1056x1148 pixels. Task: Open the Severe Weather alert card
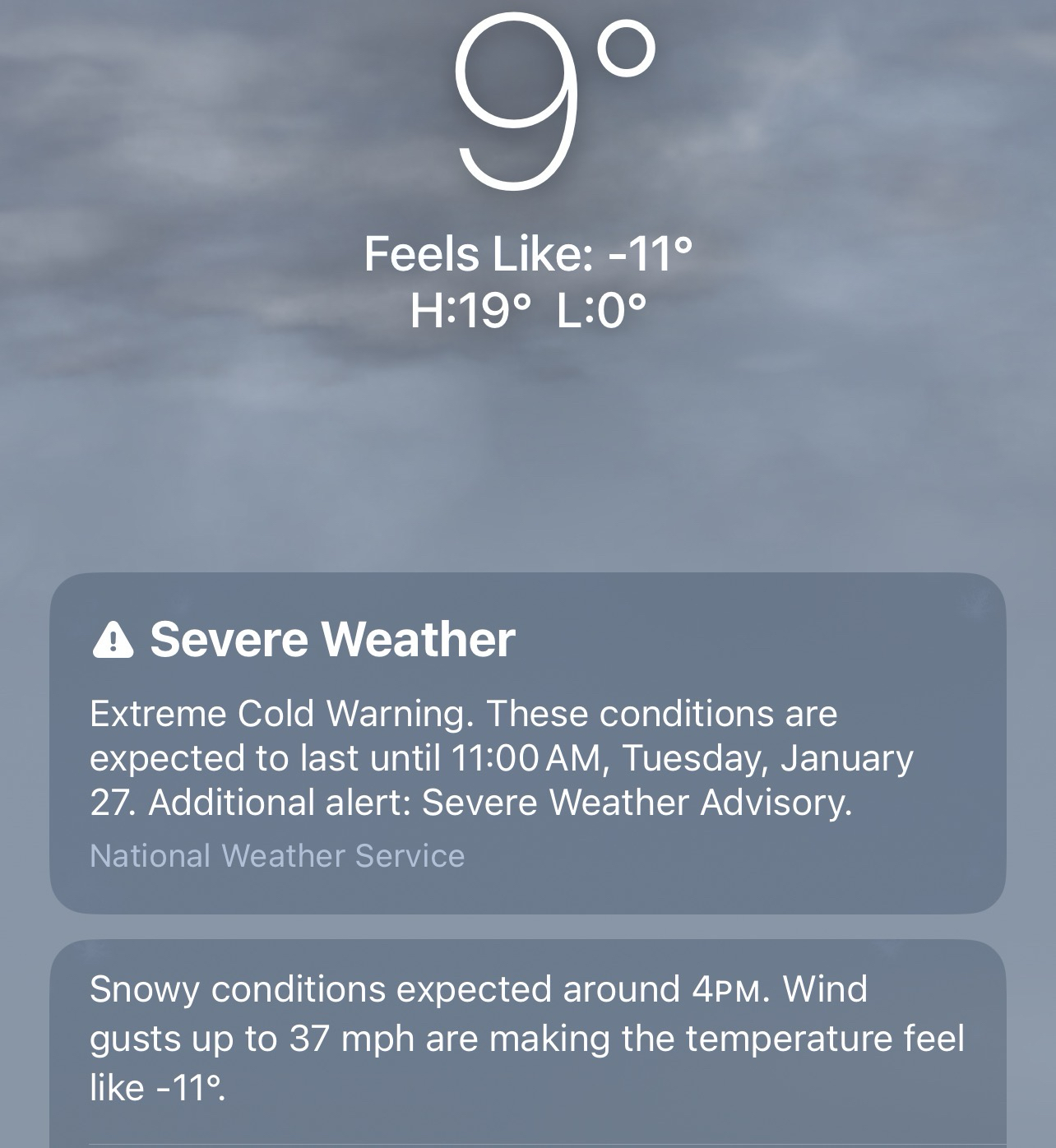click(527, 743)
